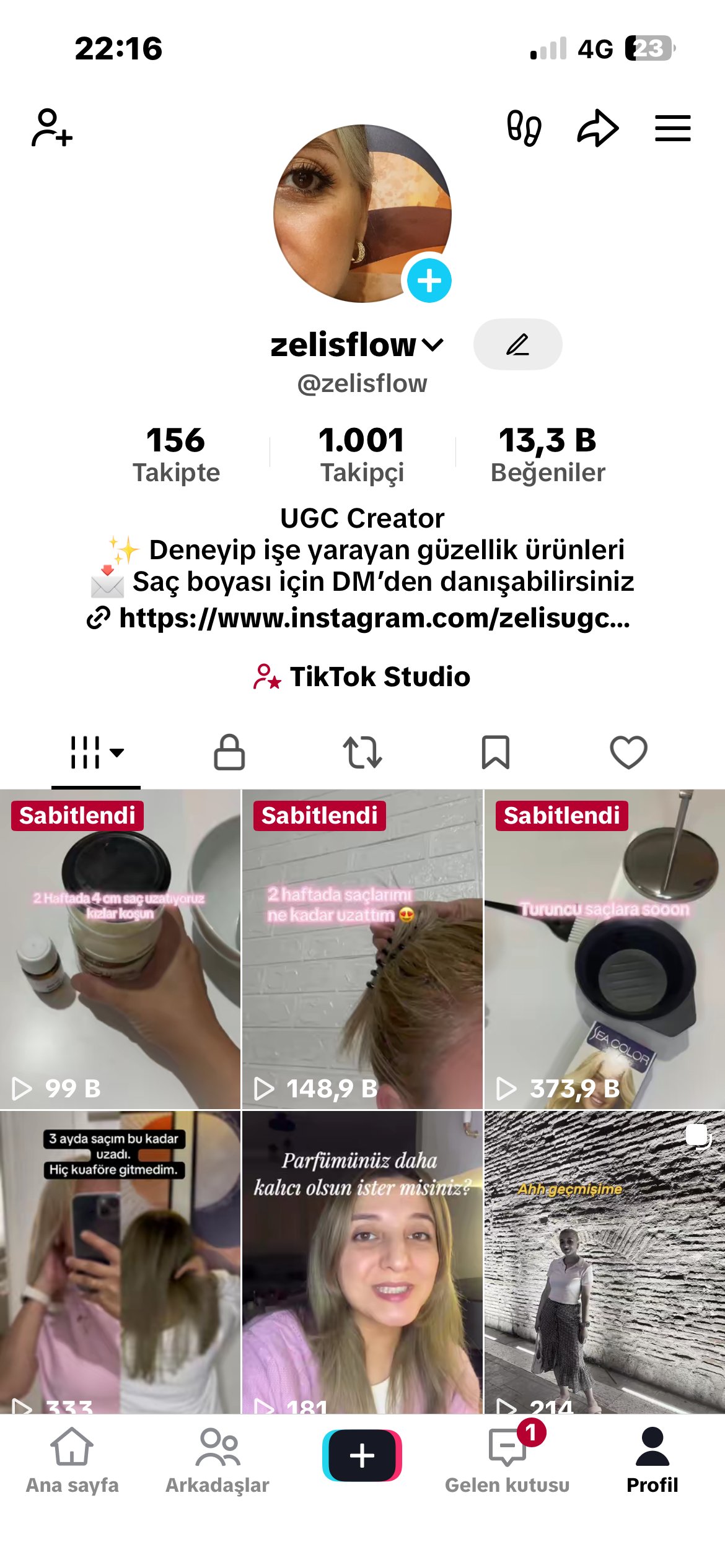Switch to the reposts tab
Image resolution: width=725 pixels, height=1568 pixels.
pos(362,752)
